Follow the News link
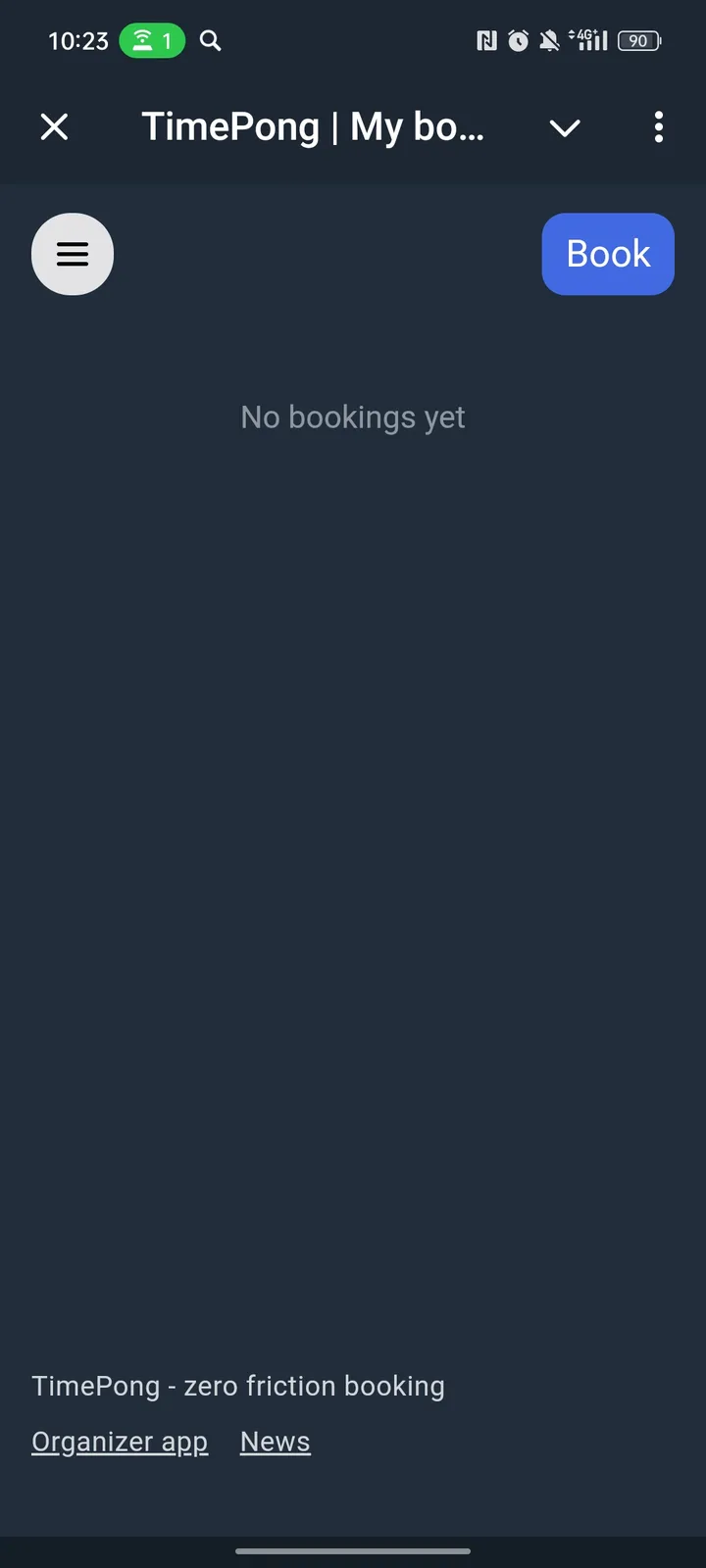This screenshot has height=1568, width=706. [x=276, y=1442]
